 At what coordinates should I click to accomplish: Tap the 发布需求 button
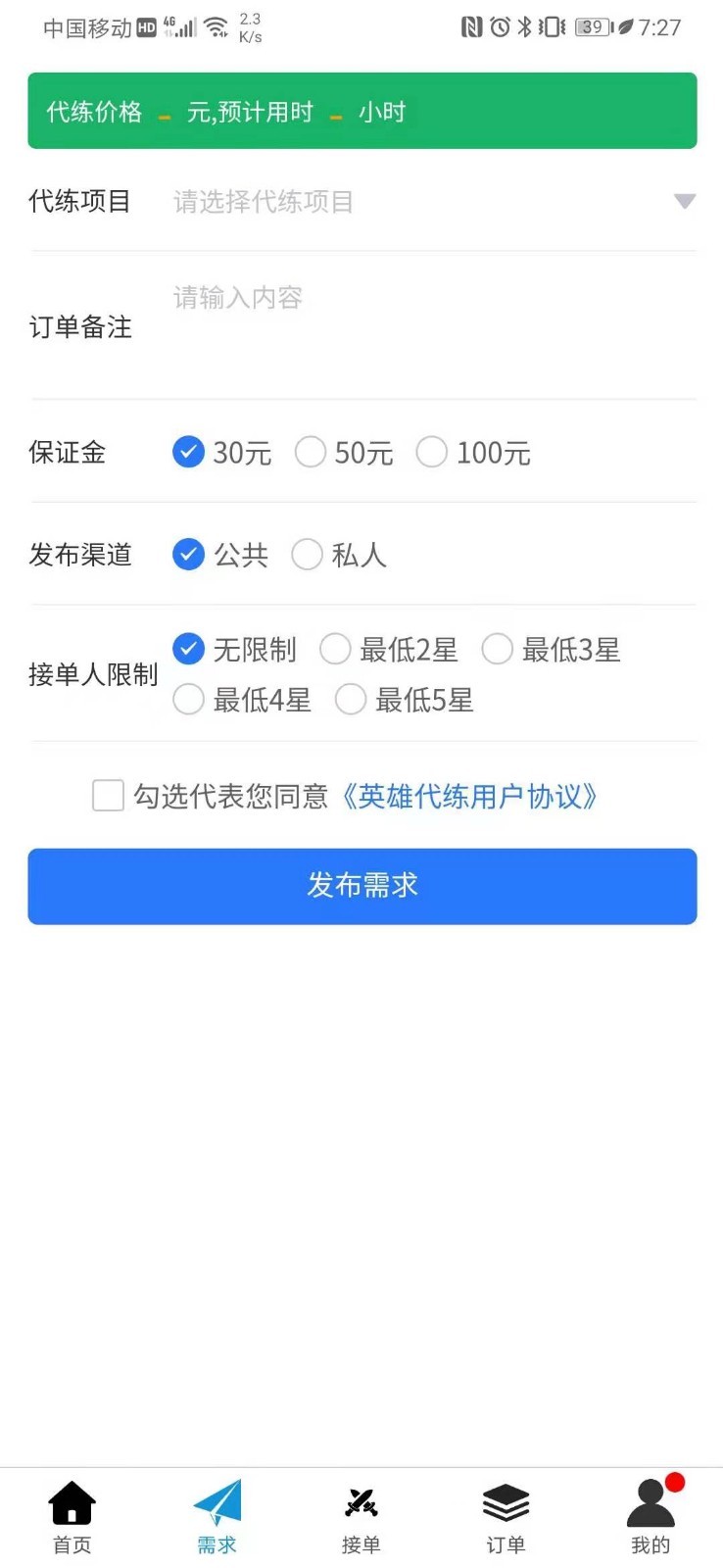(x=361, y=886)
